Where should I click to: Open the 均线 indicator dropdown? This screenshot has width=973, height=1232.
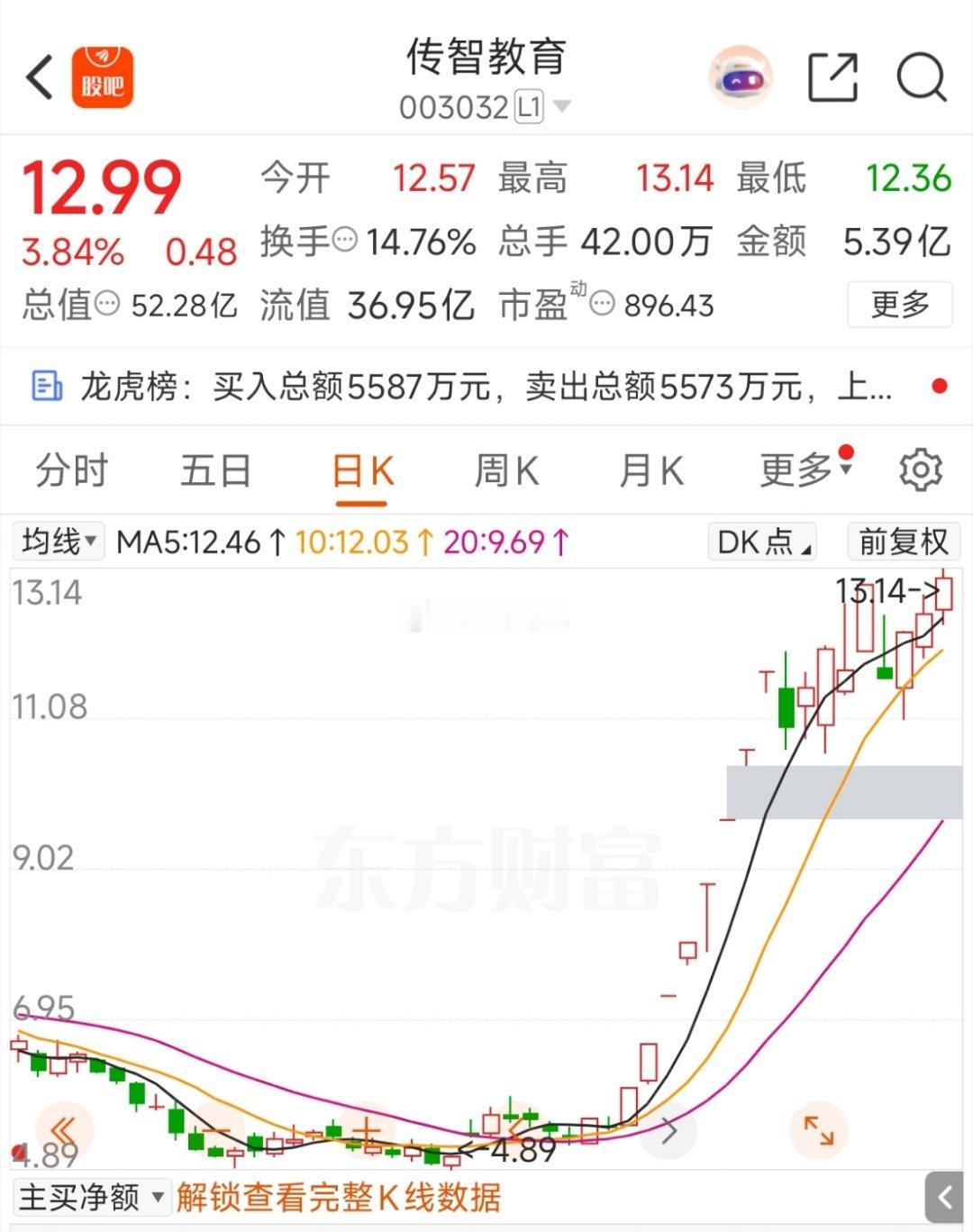point(59,542)
